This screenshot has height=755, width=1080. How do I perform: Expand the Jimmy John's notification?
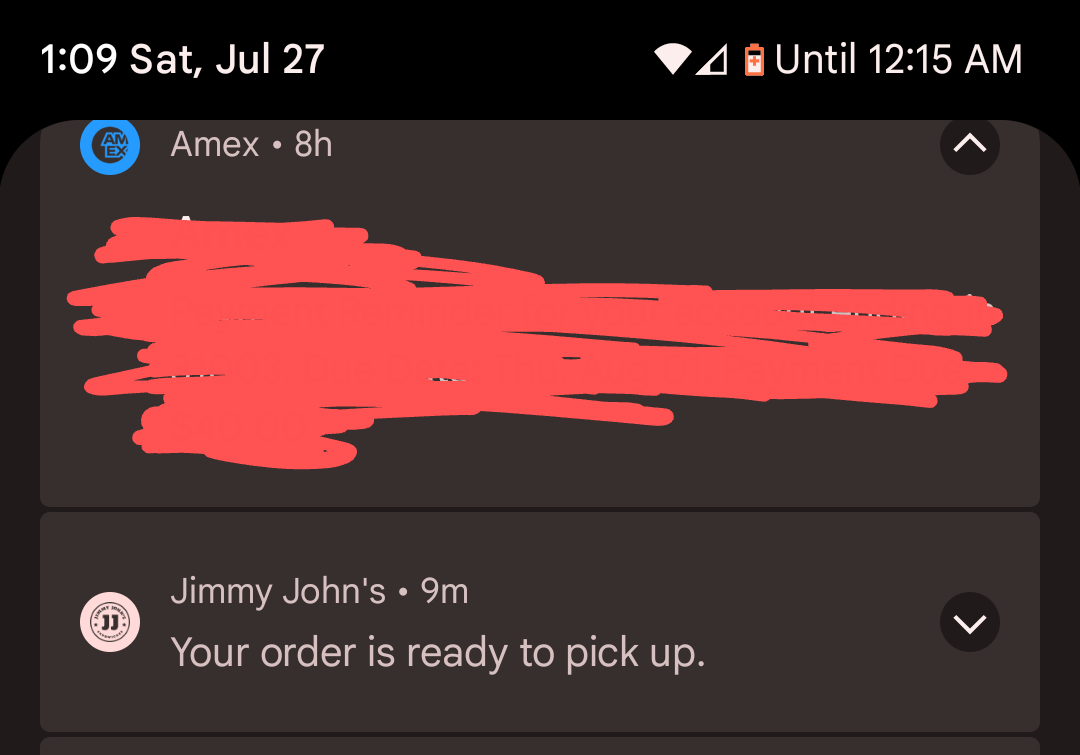969,623
